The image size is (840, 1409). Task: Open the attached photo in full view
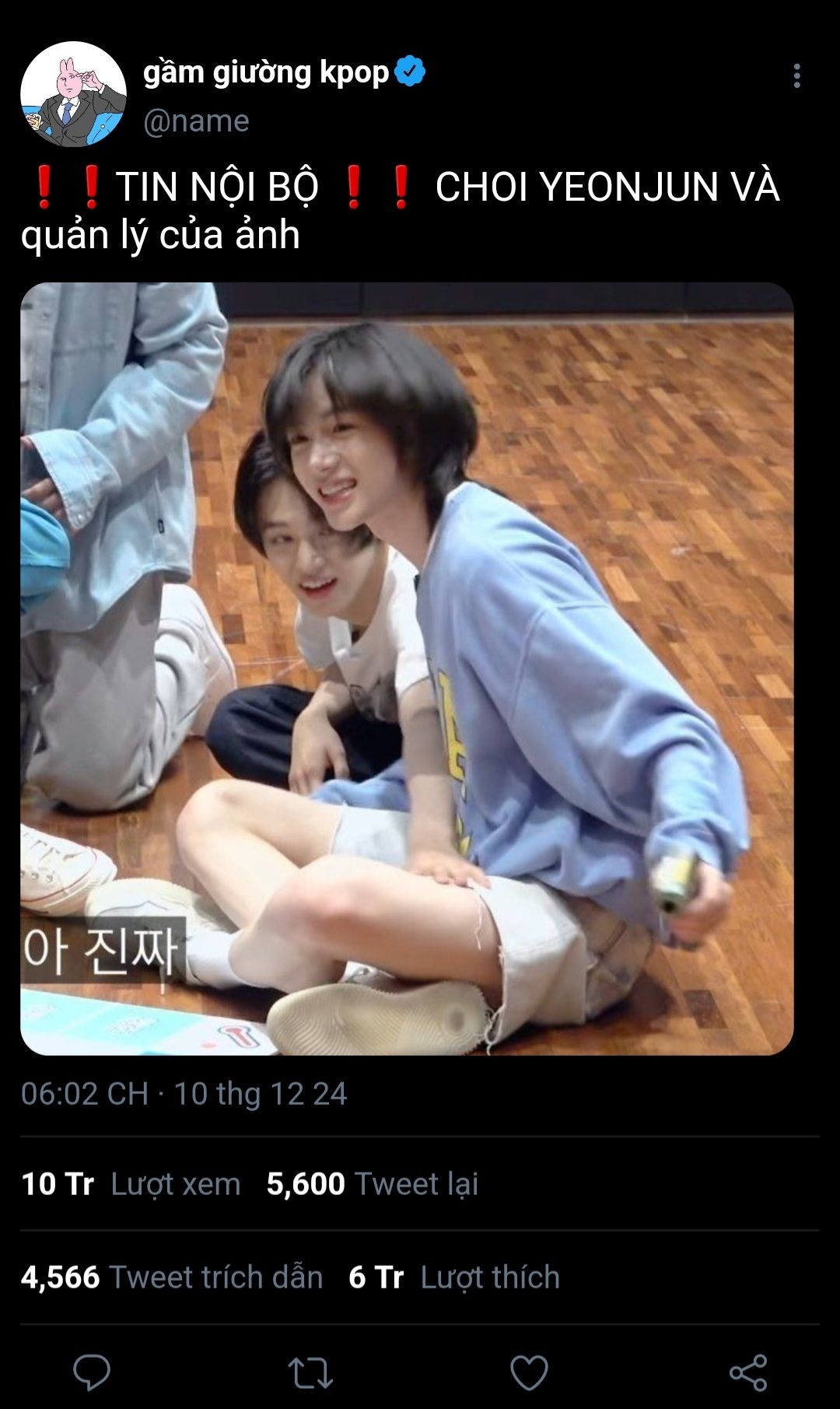[407, 668]
